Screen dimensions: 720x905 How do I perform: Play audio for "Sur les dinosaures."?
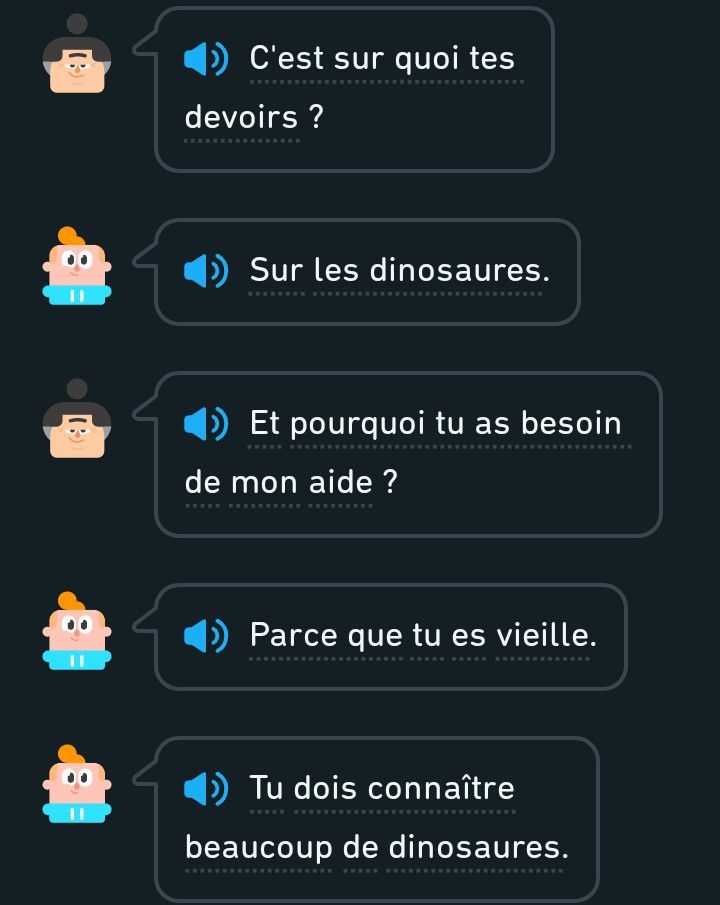coord(206,270)
